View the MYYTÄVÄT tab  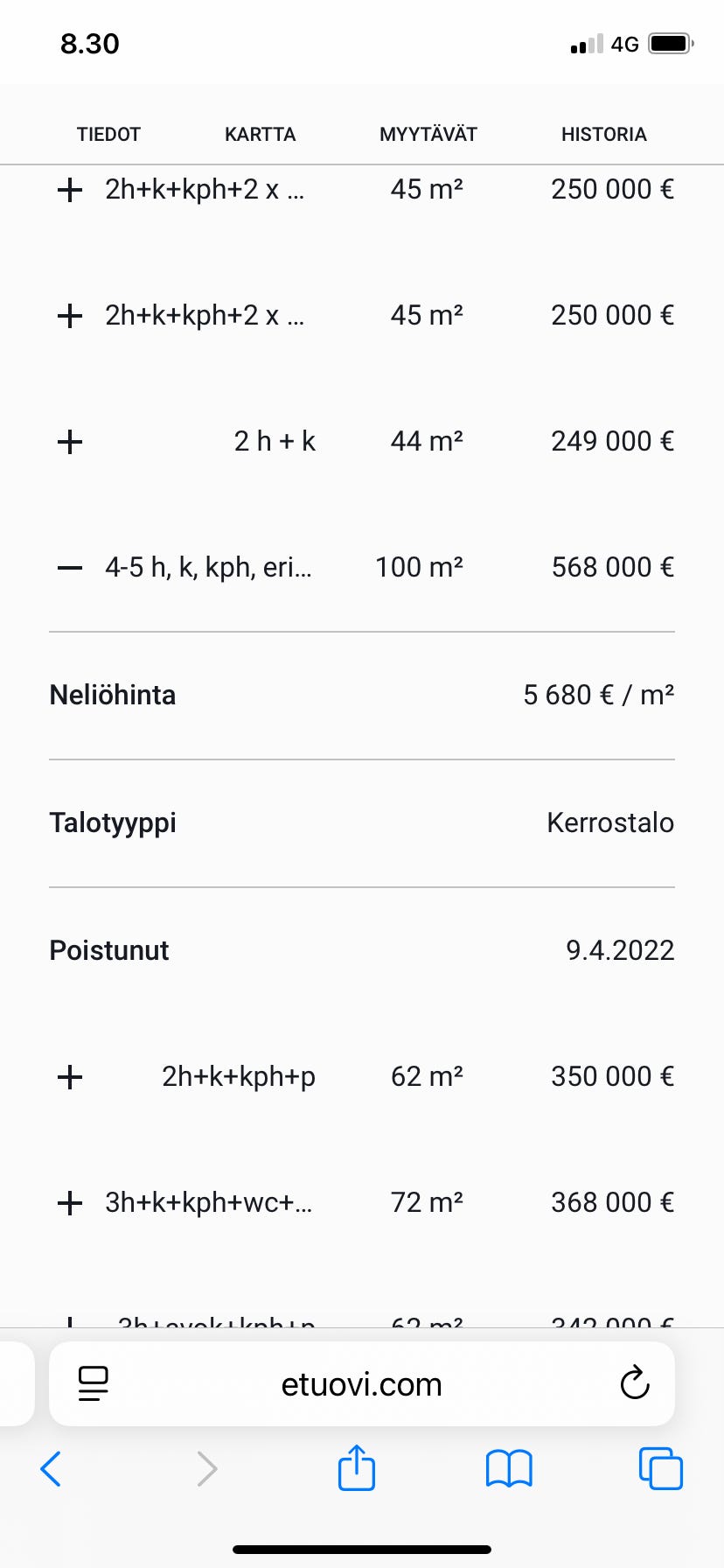click(428, 134)
